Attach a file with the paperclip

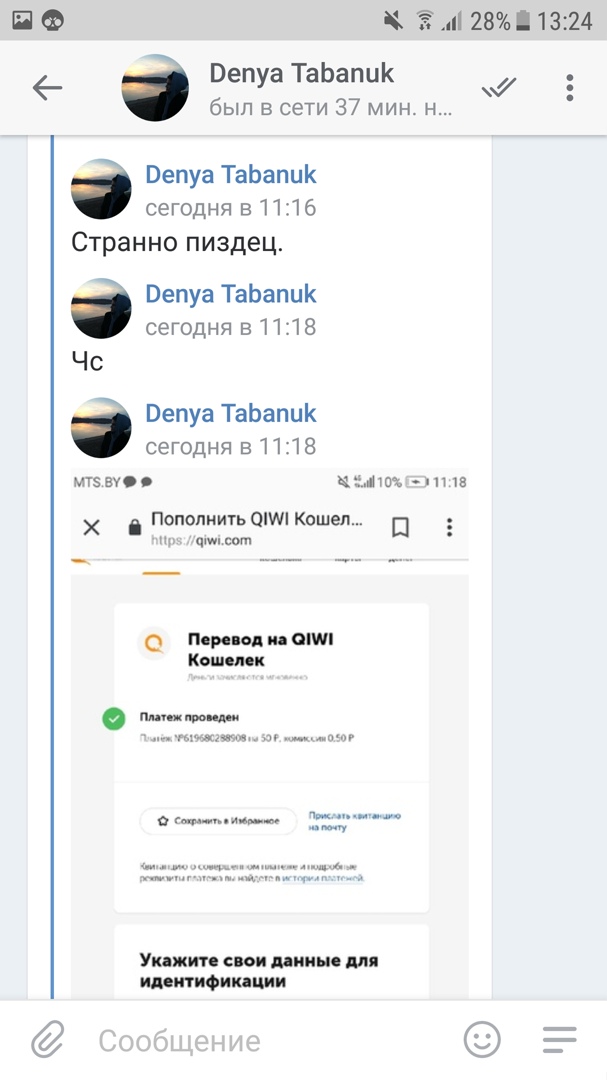[47, 1040]
